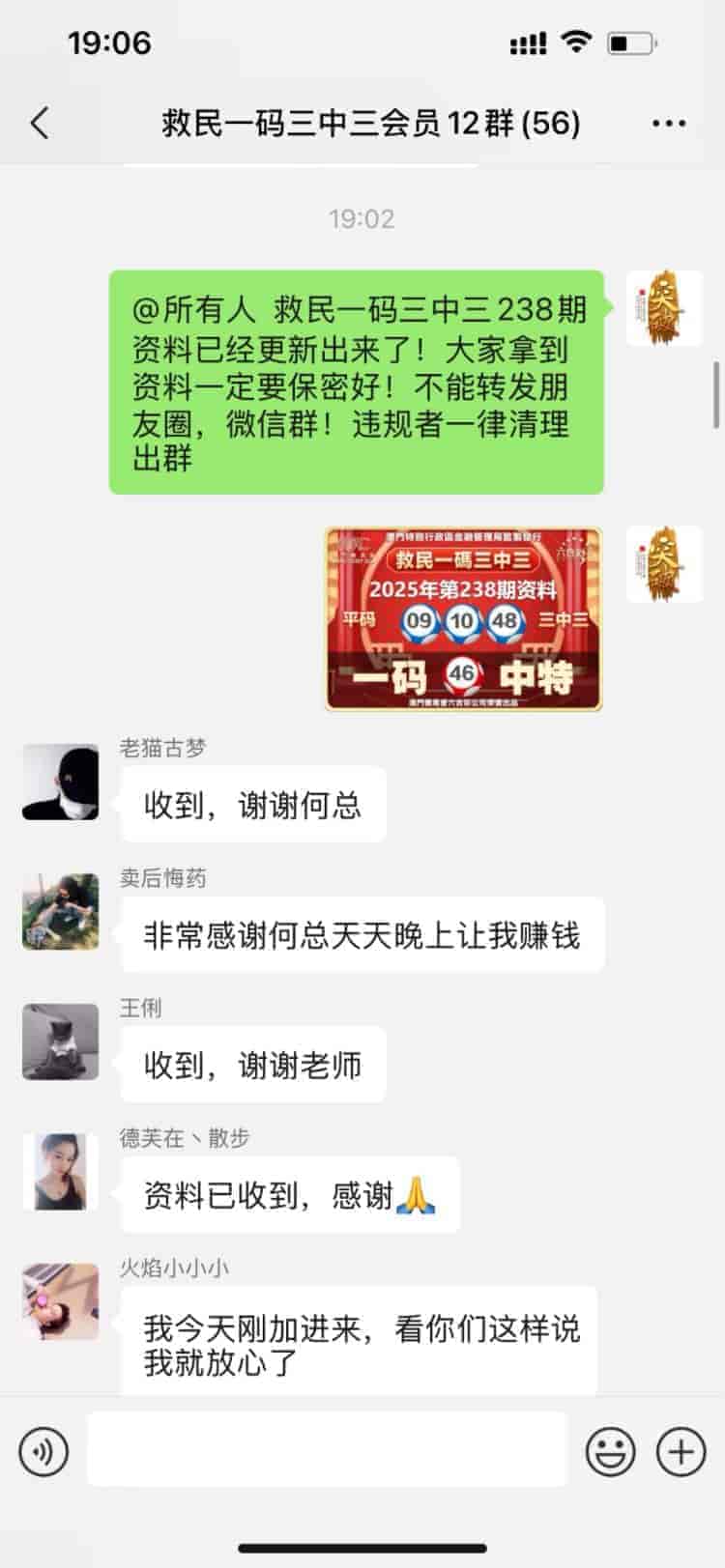View 老猫古梦's profile avatar

point(60,782)
